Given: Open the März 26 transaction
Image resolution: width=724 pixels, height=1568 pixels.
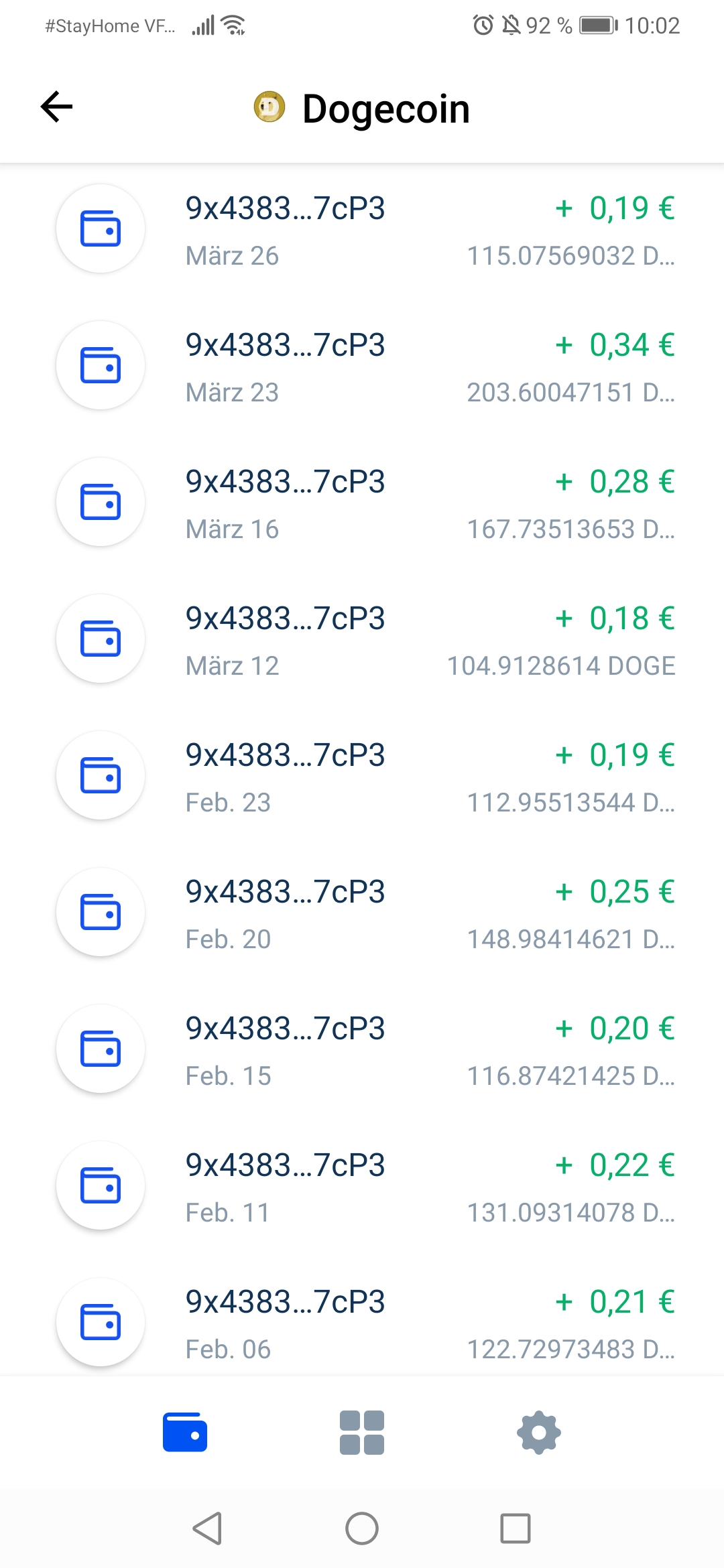Looking at the screenshot, I should pyautogui.click(x=362, y=231).
